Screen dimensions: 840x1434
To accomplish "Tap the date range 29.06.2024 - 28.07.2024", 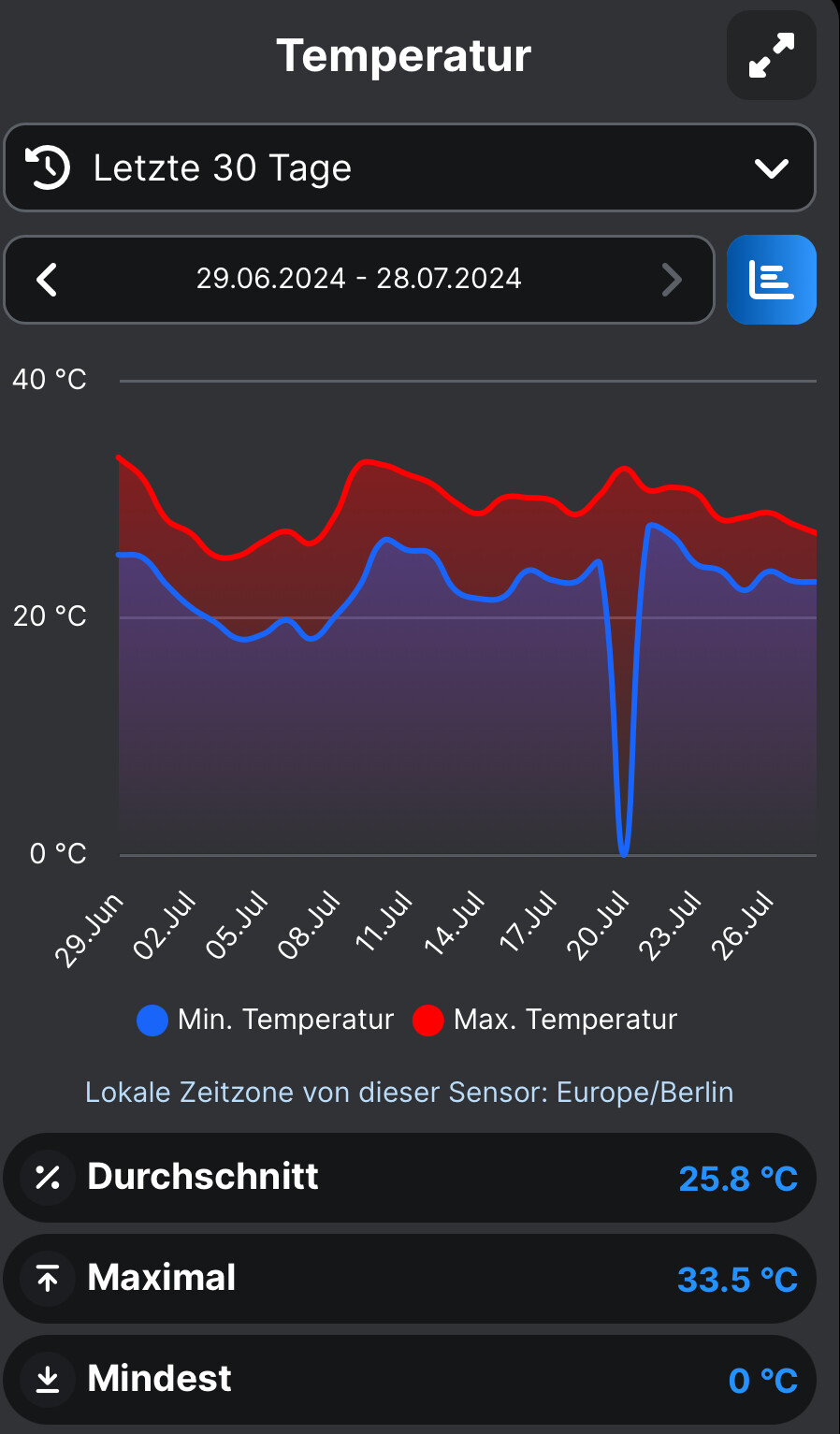I will (358, 279).
